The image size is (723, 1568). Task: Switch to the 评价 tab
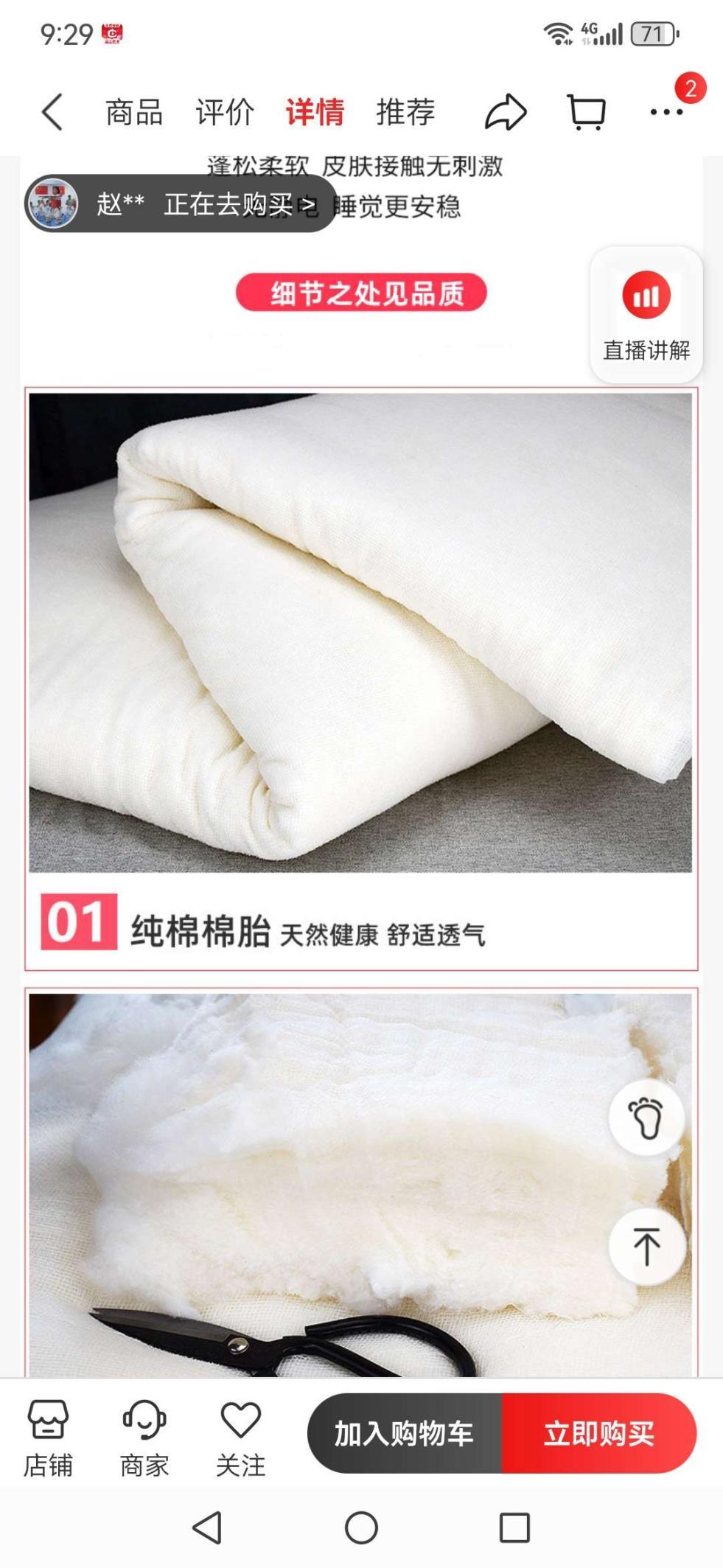click(225, 113)
